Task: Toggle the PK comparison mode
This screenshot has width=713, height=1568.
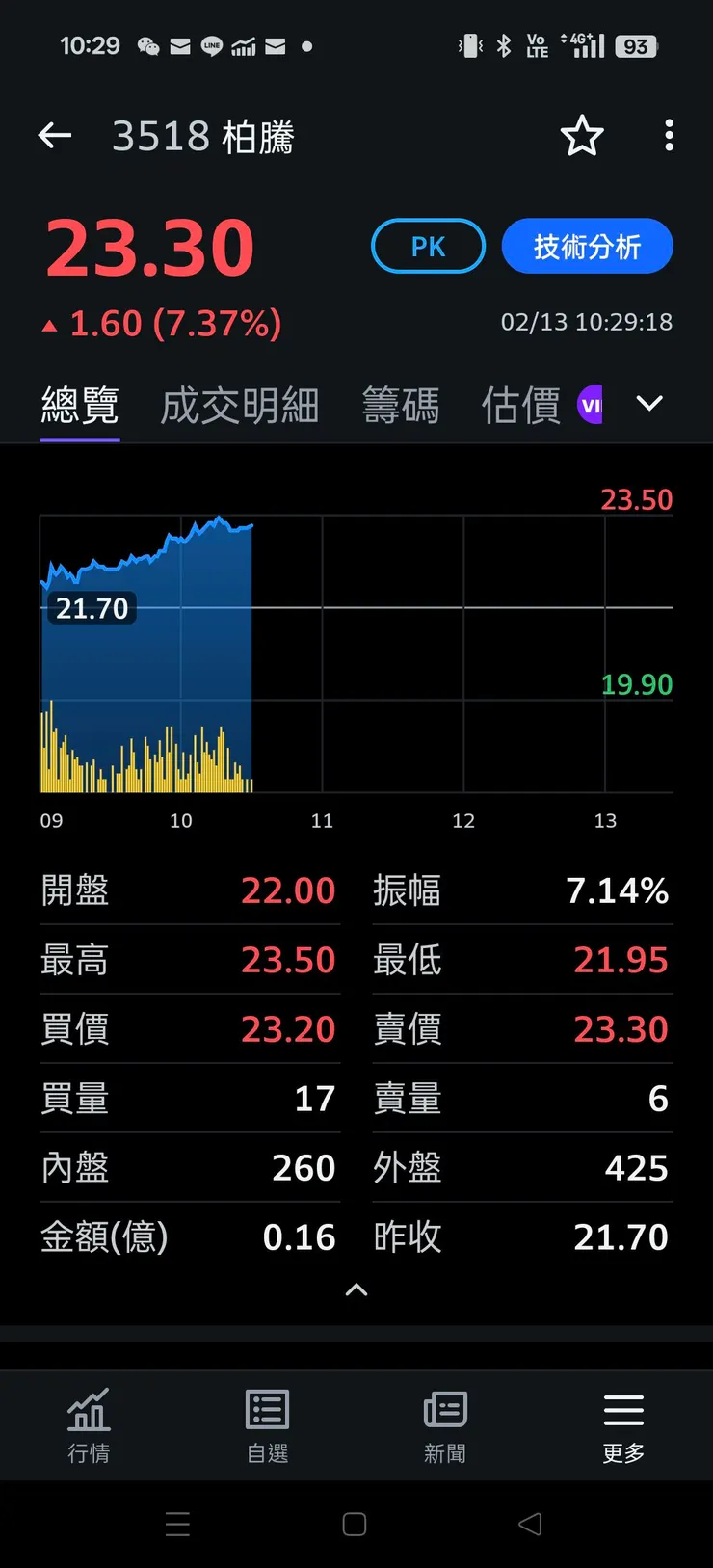Action: [427, 246]
